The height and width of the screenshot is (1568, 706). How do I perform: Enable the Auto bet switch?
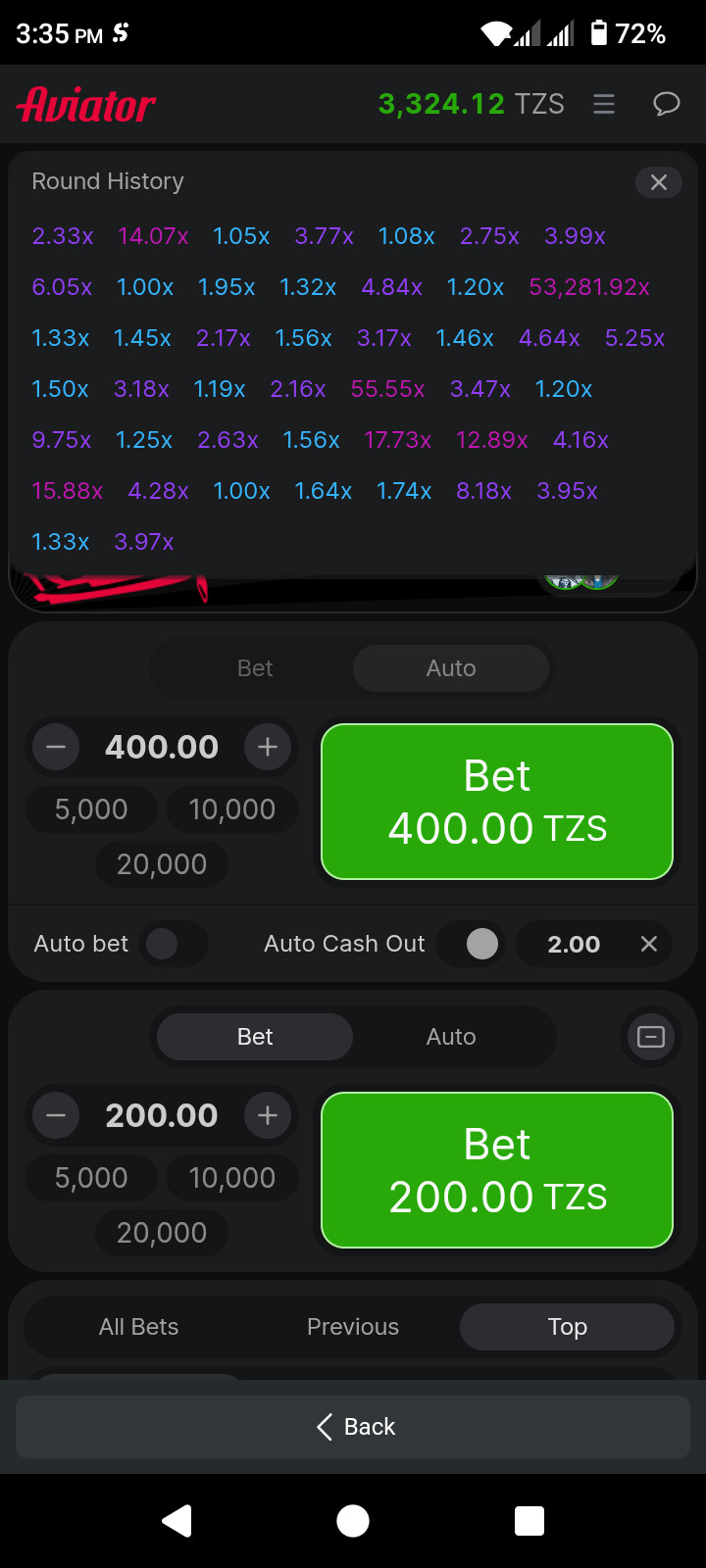(175, 944)
